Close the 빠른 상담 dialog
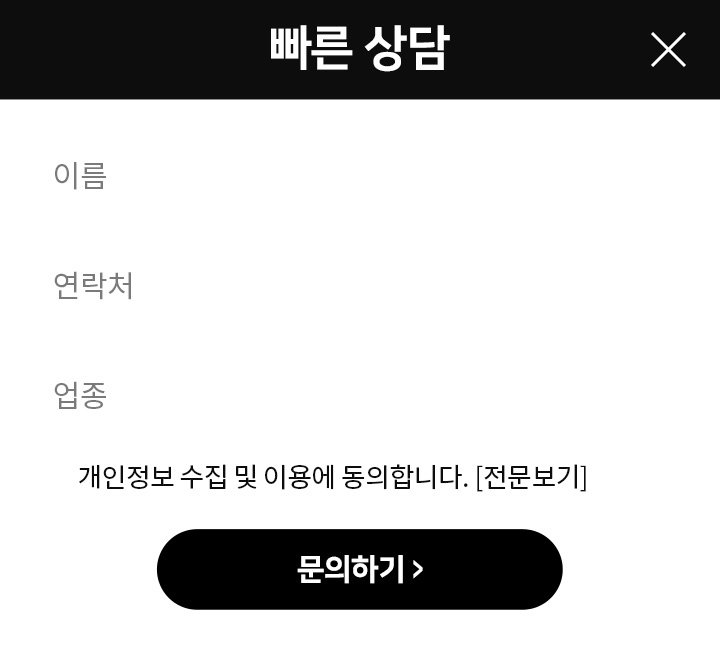This screenshot has width=720, height=650. (x=668, y=49)
